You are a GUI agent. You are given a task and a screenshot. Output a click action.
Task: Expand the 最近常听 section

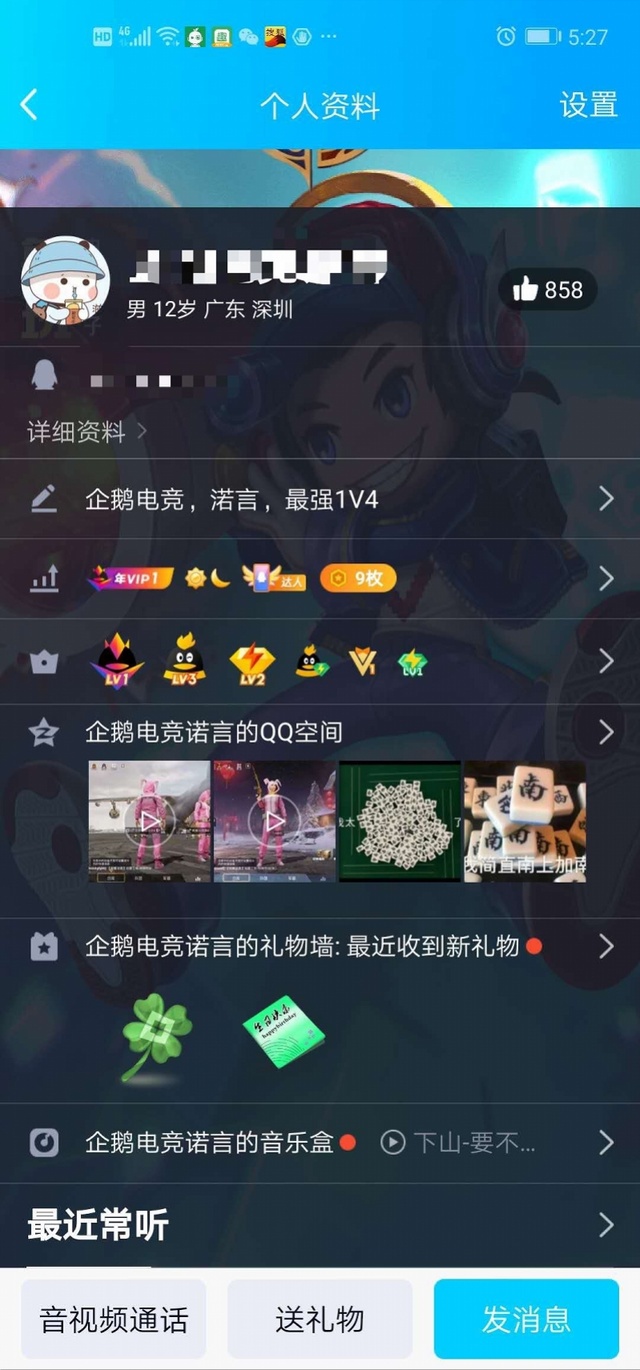[x=320, y=1225]
